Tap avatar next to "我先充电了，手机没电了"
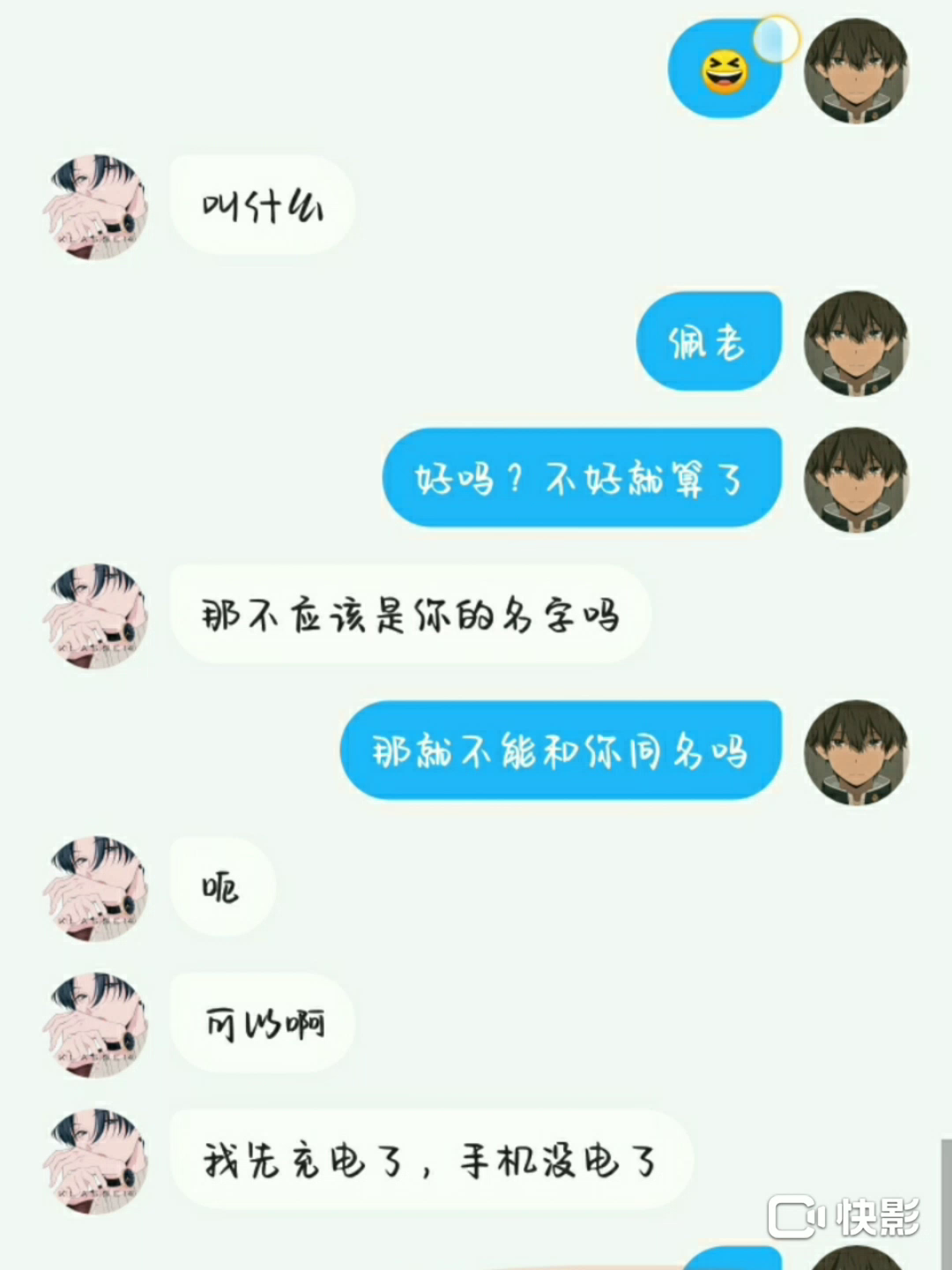This screenshot has height=1270, width=952. pyautogui.click(x=95, y=1161)
